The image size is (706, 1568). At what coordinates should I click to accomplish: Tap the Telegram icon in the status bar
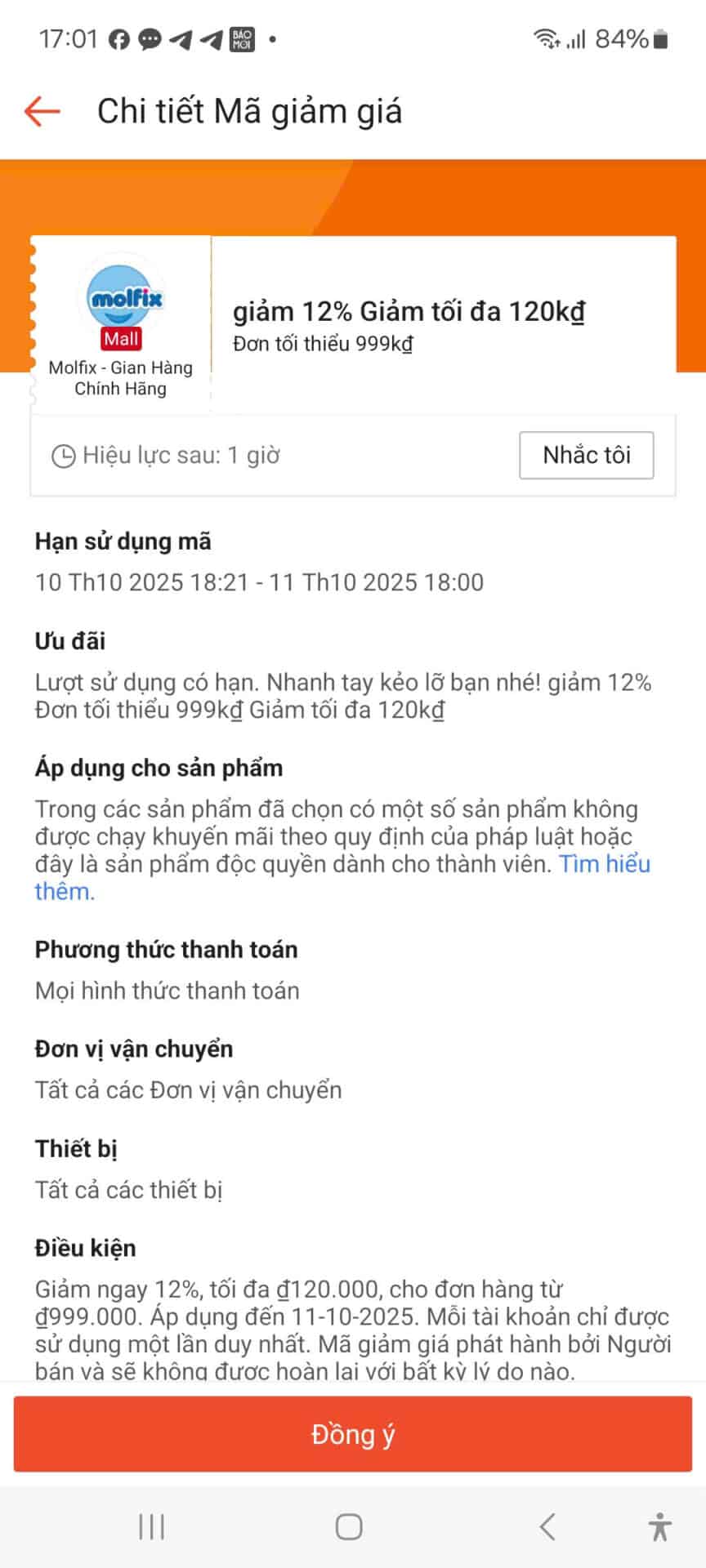[x=181, y=37]
